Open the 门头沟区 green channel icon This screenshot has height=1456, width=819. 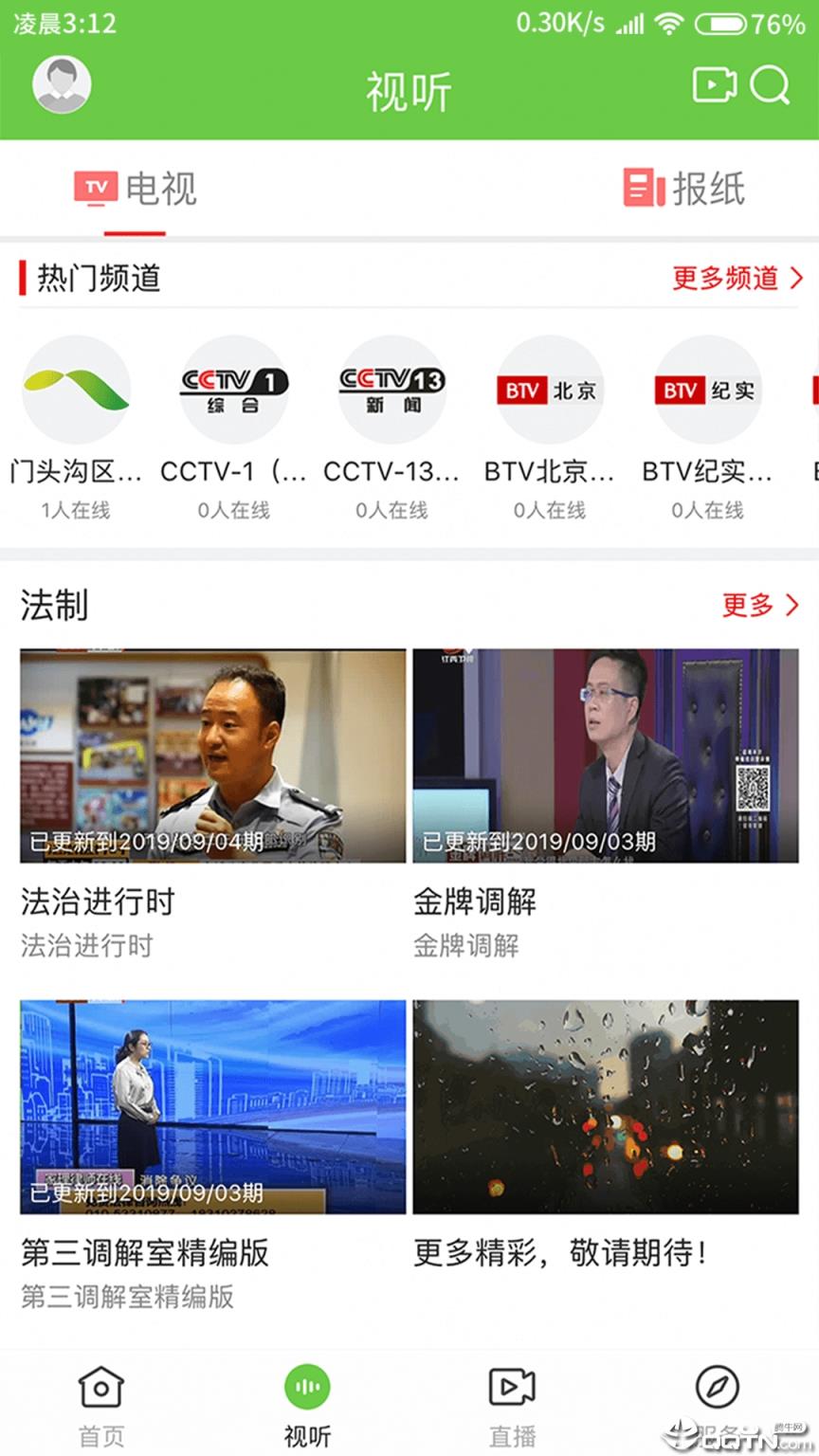[x=76, y=390]
